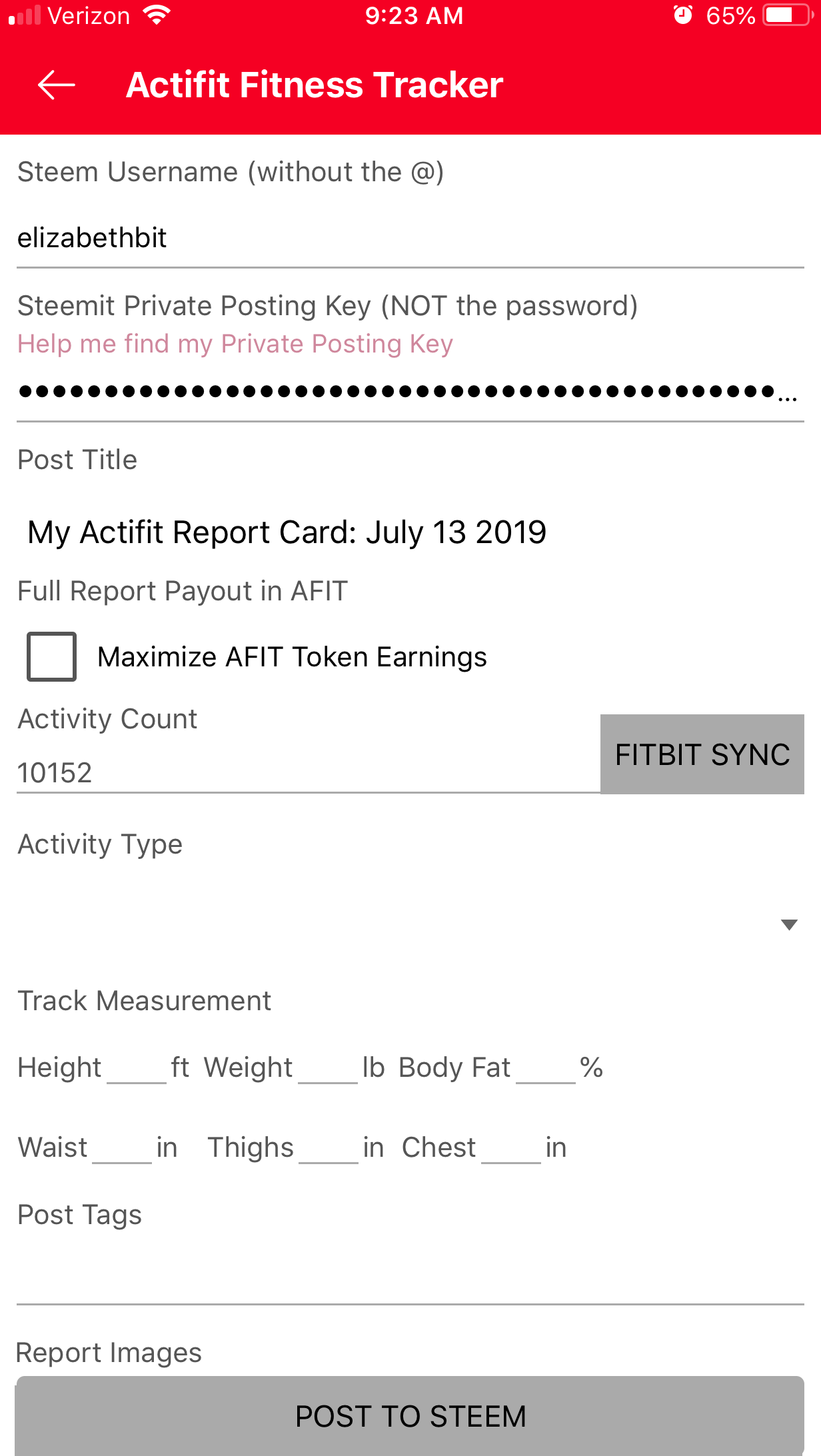
Task: Go back using the arrow icon
Action: [57, 85]
